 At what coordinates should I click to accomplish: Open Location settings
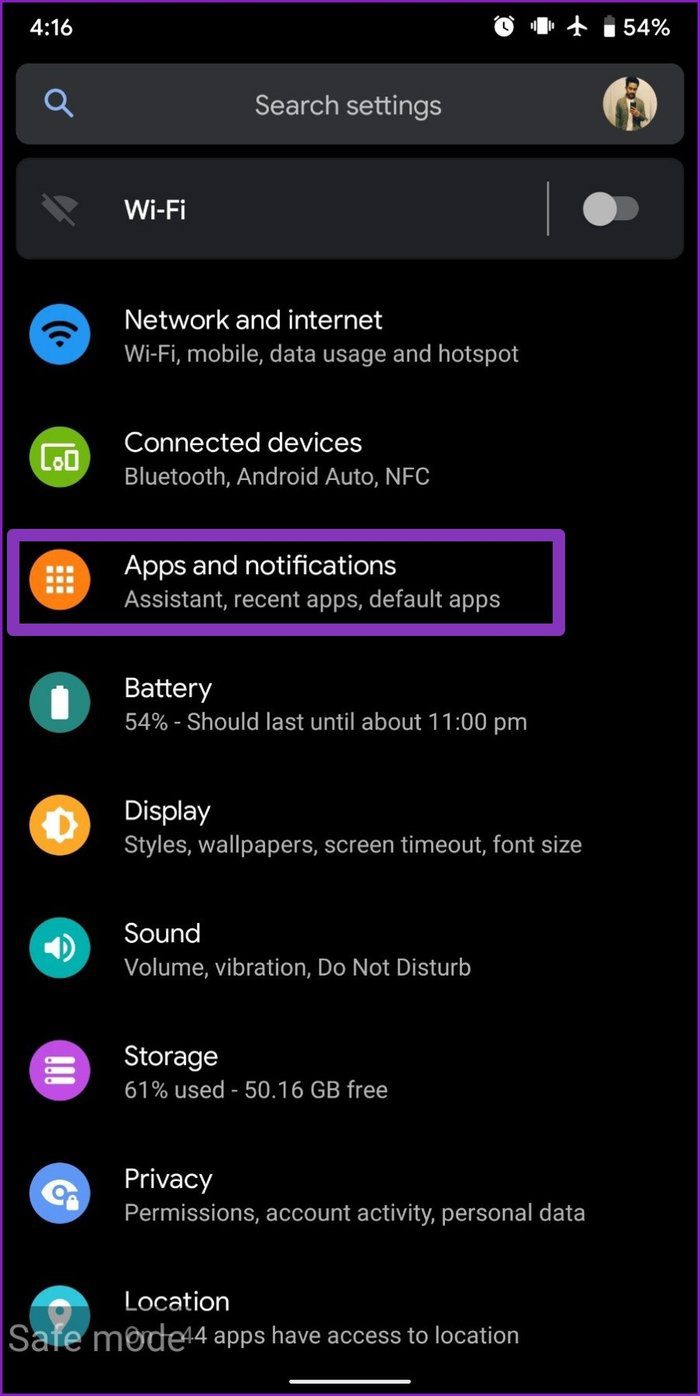350,1317
